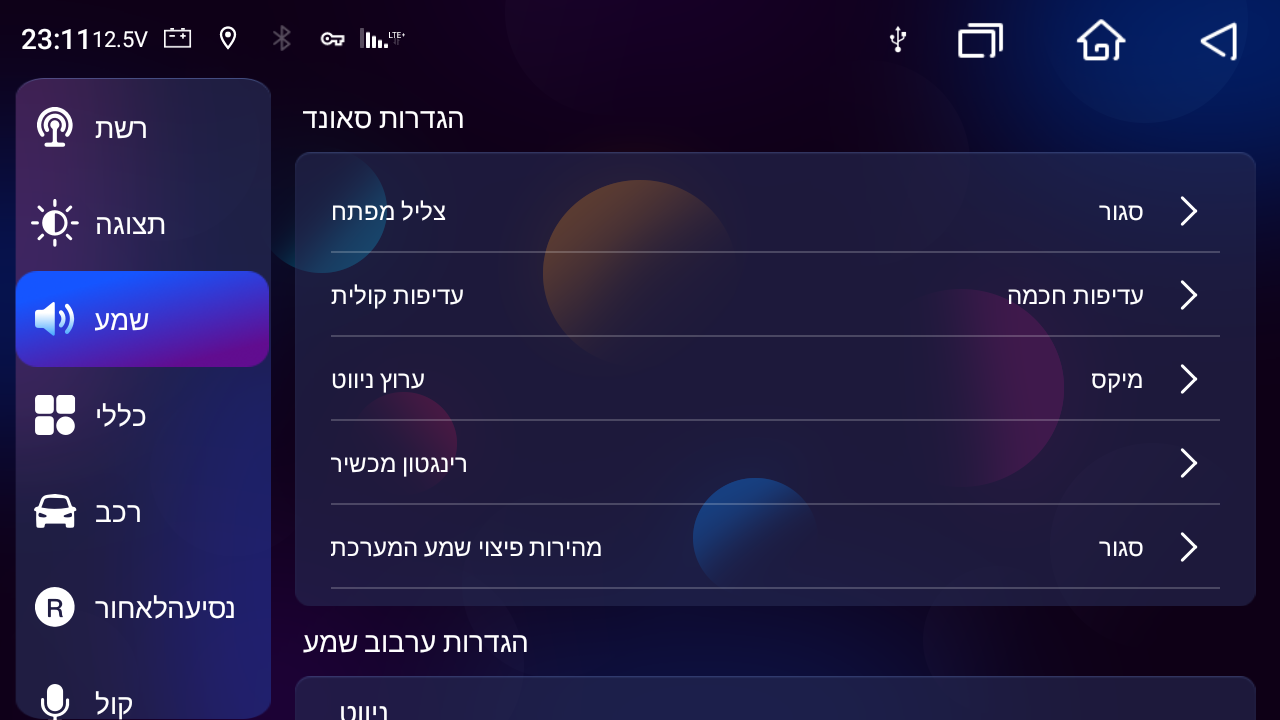Open the עדיפות קולית voice priority row

coord(775,296)
